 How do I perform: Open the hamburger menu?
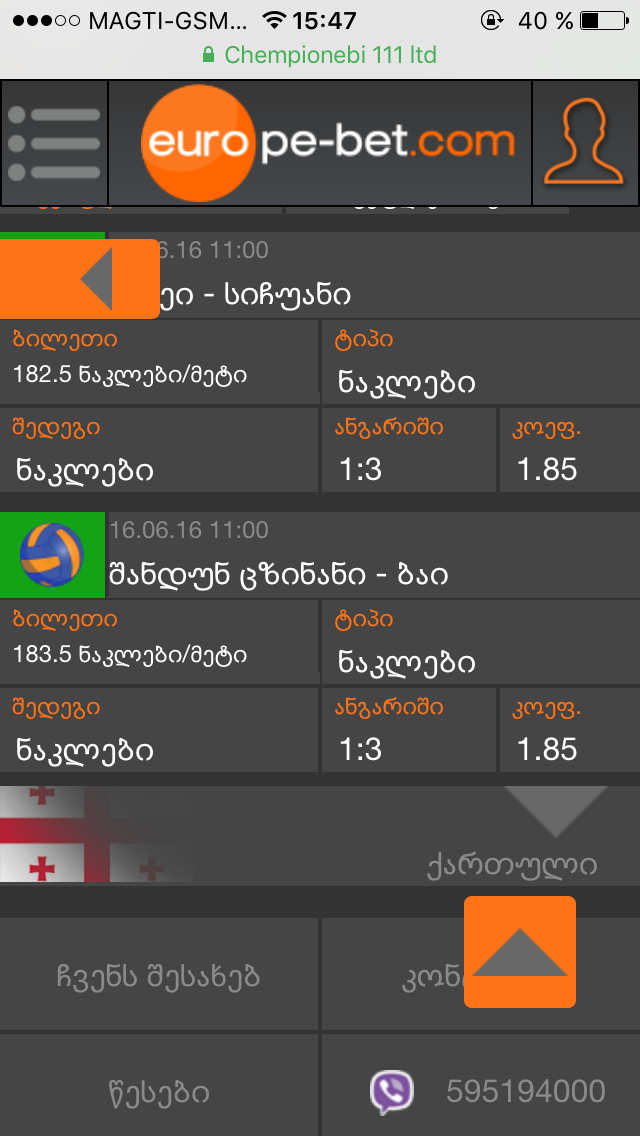click(54, 143)
